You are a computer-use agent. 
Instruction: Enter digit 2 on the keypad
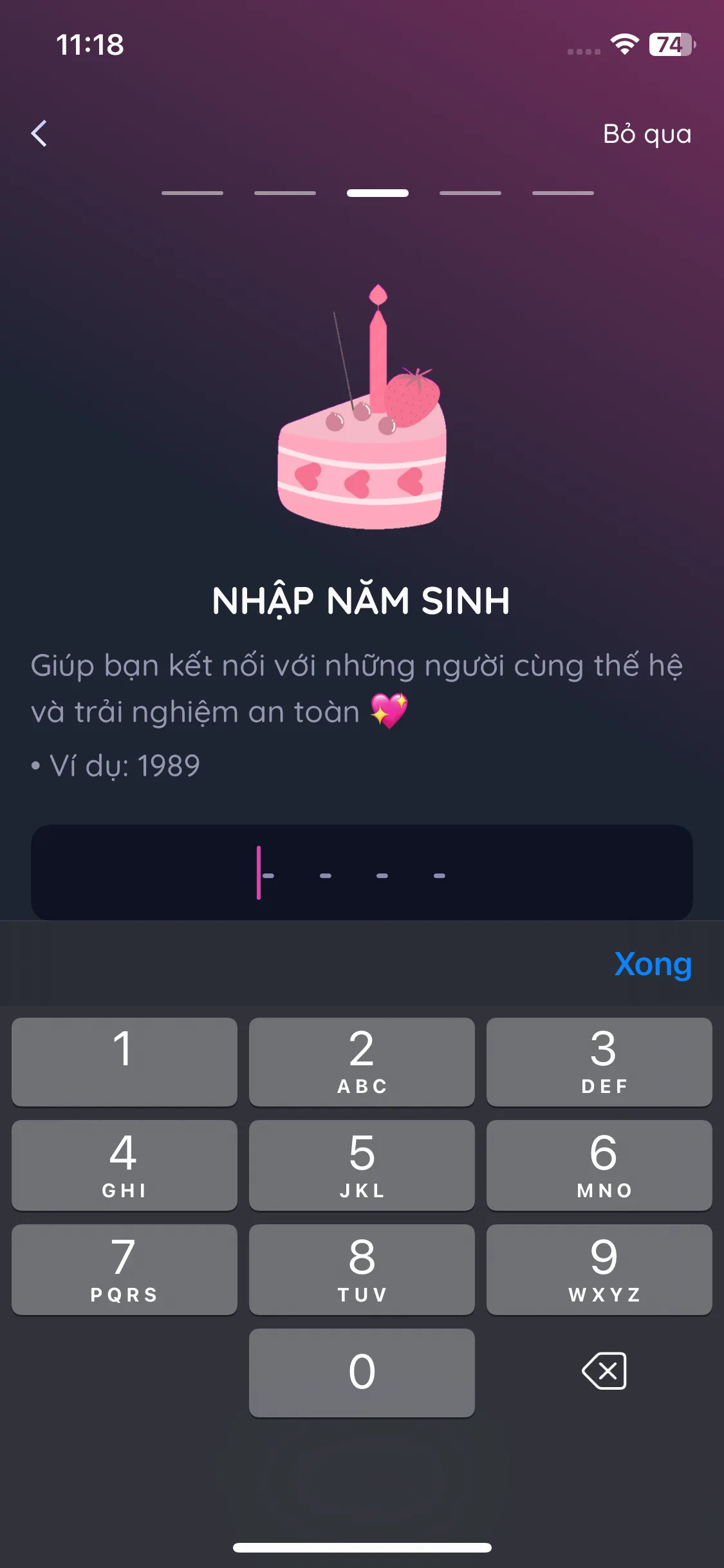(x=362, y=1061)
